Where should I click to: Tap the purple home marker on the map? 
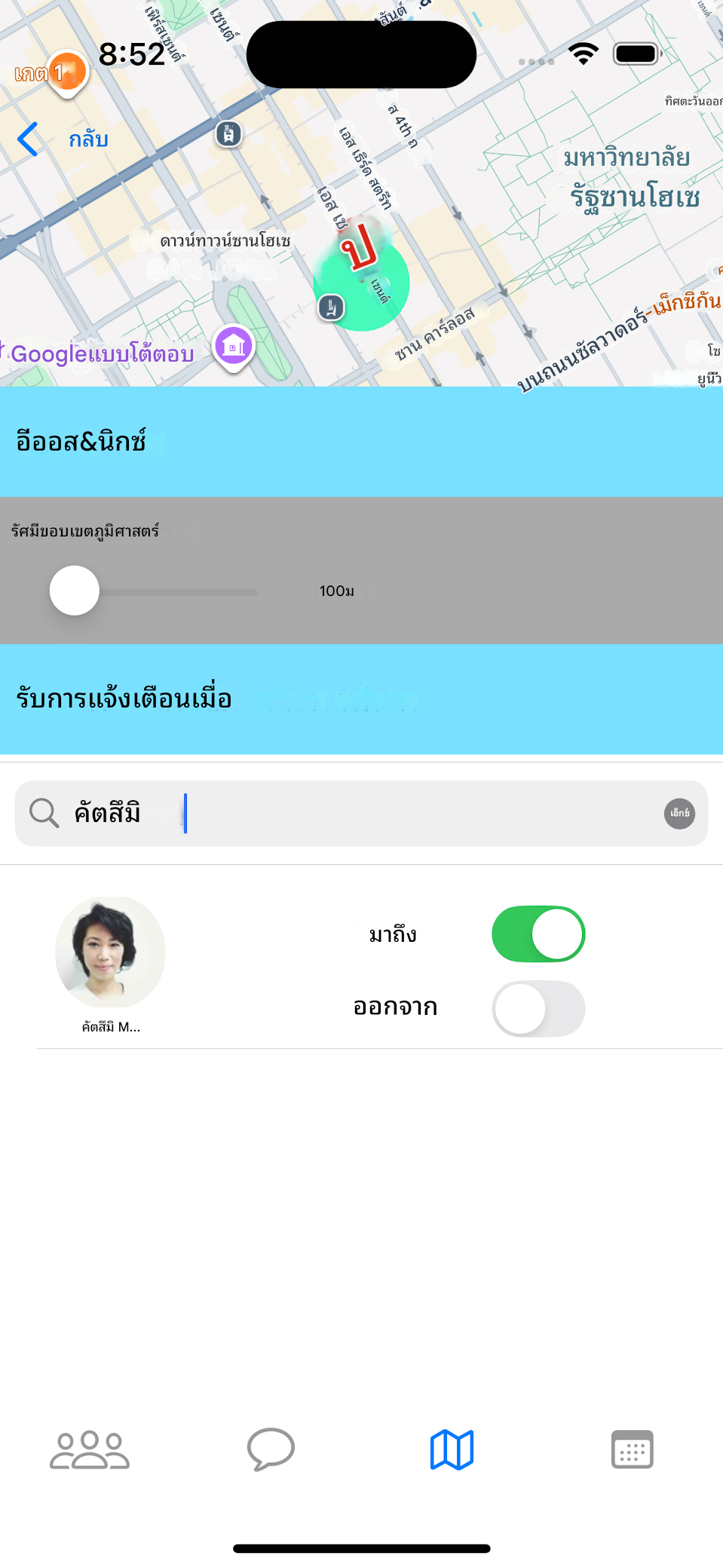click(233, 345)
